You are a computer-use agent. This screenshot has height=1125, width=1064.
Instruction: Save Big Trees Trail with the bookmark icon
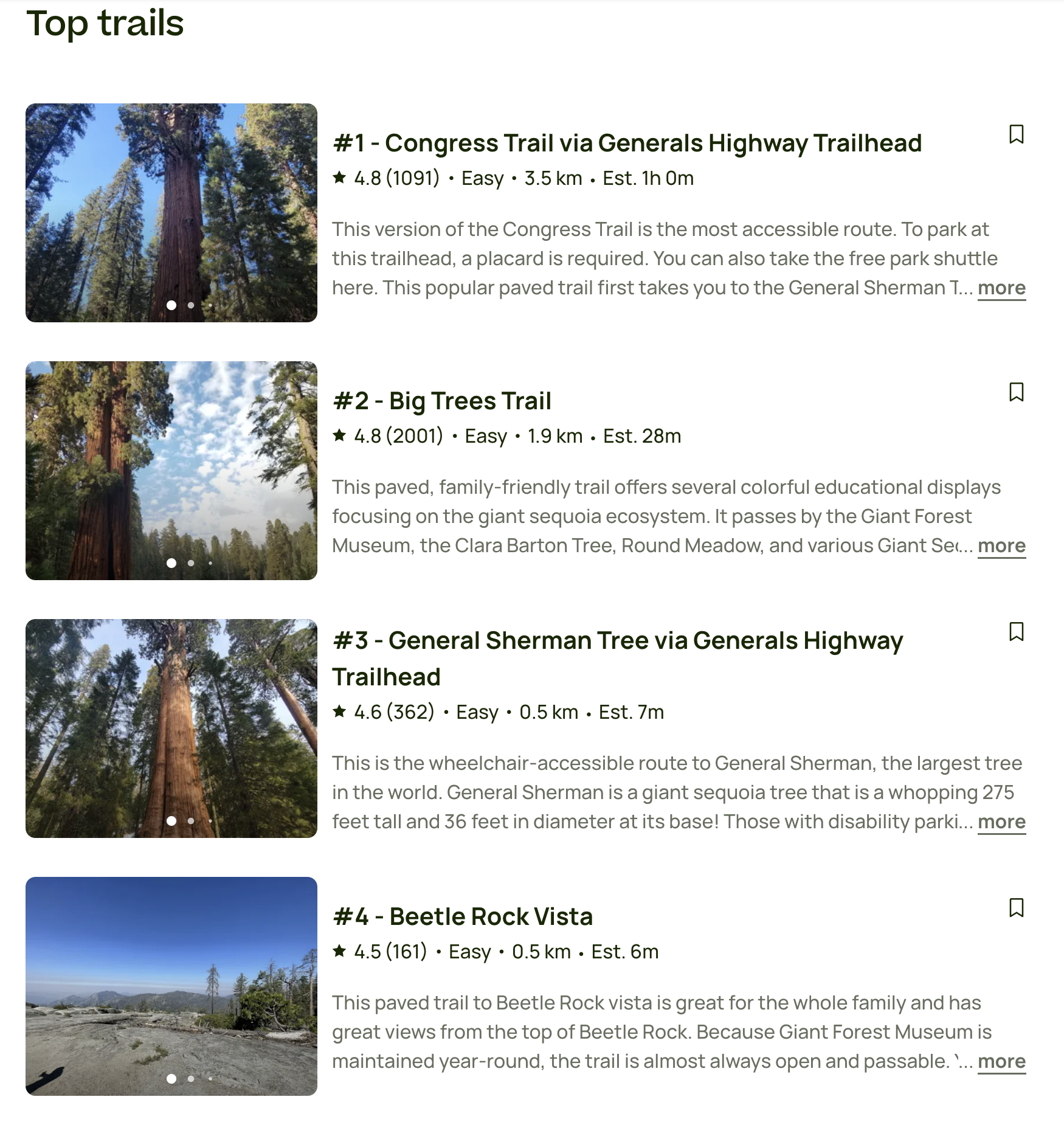point(1016,392)
